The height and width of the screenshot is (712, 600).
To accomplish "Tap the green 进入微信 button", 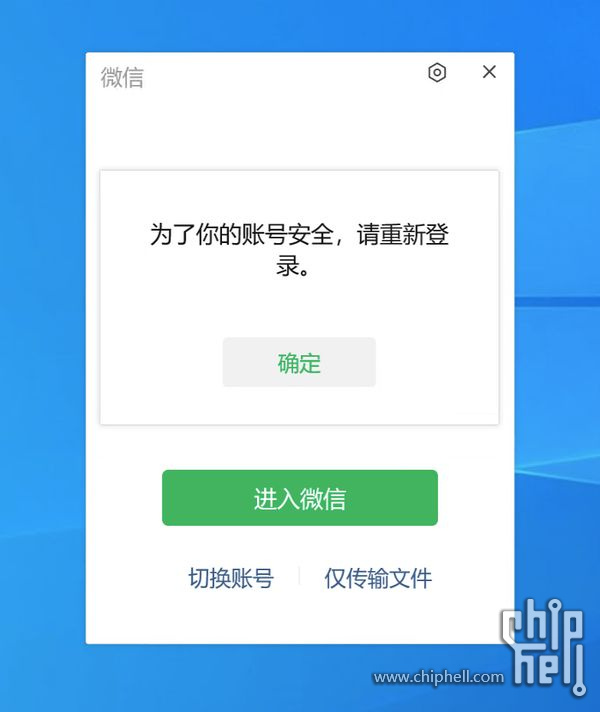I will point(300,498).
